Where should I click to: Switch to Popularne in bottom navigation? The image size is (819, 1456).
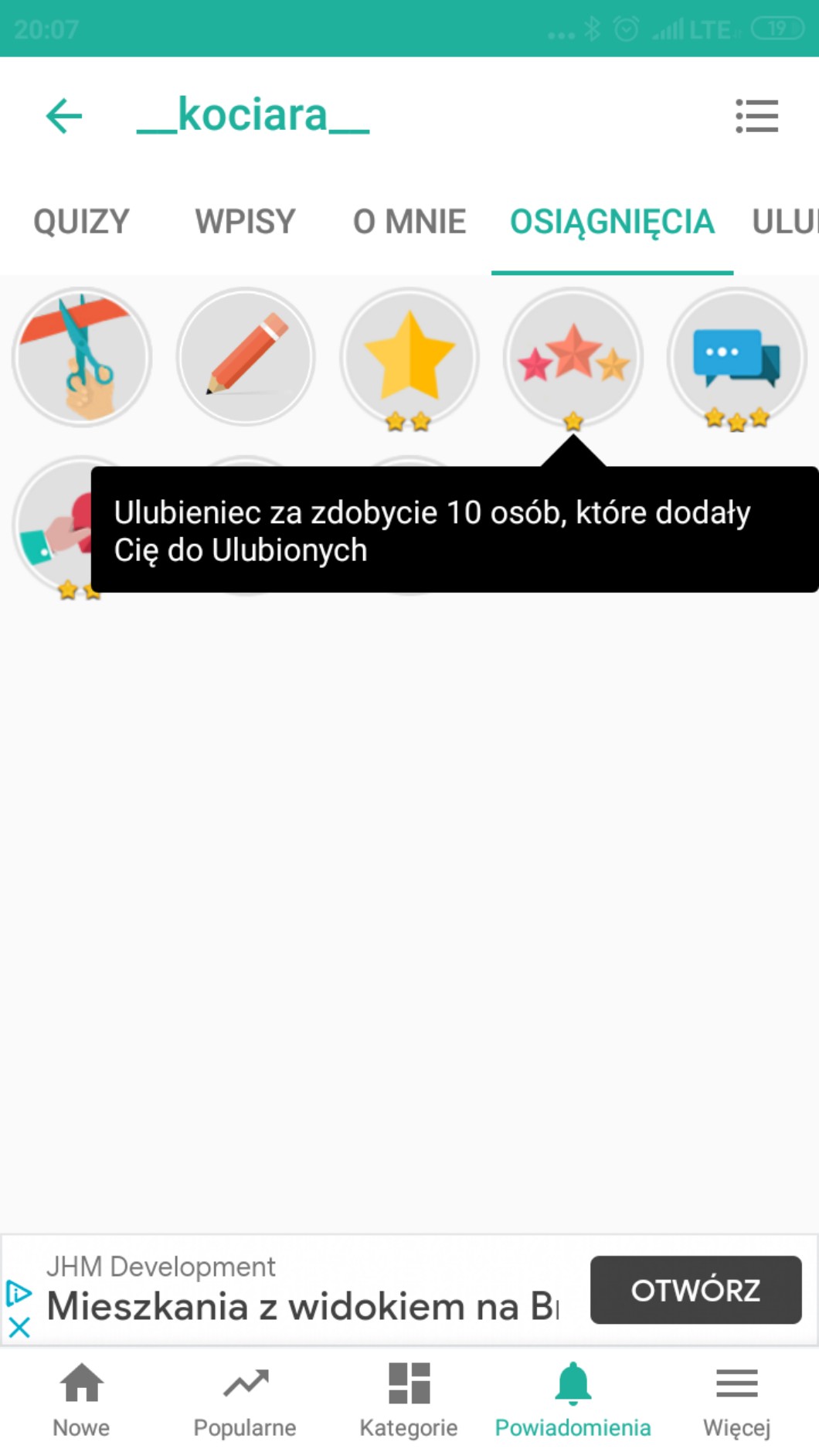(245, 1399)
